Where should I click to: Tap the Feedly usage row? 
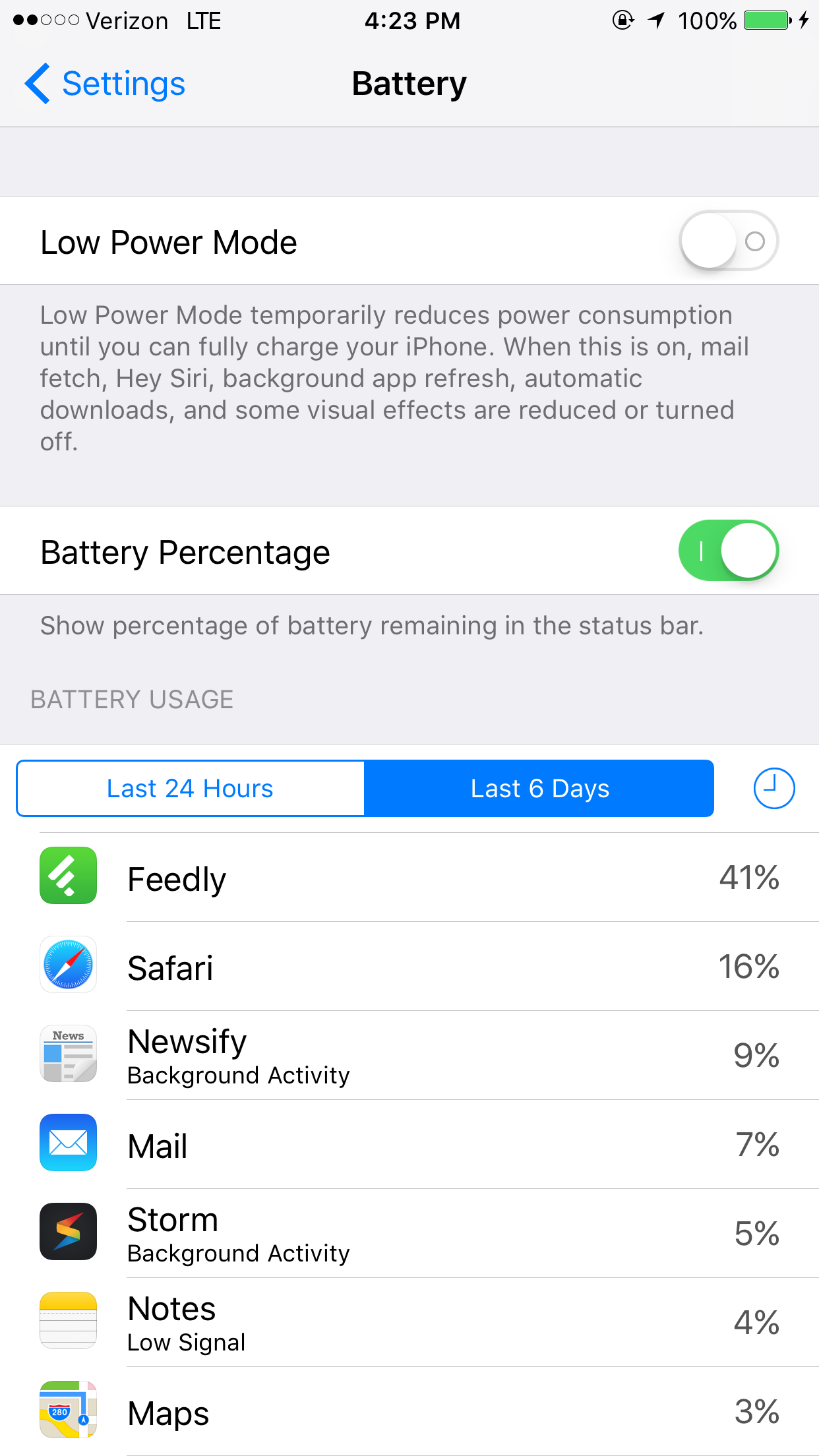tap(409, 877)
